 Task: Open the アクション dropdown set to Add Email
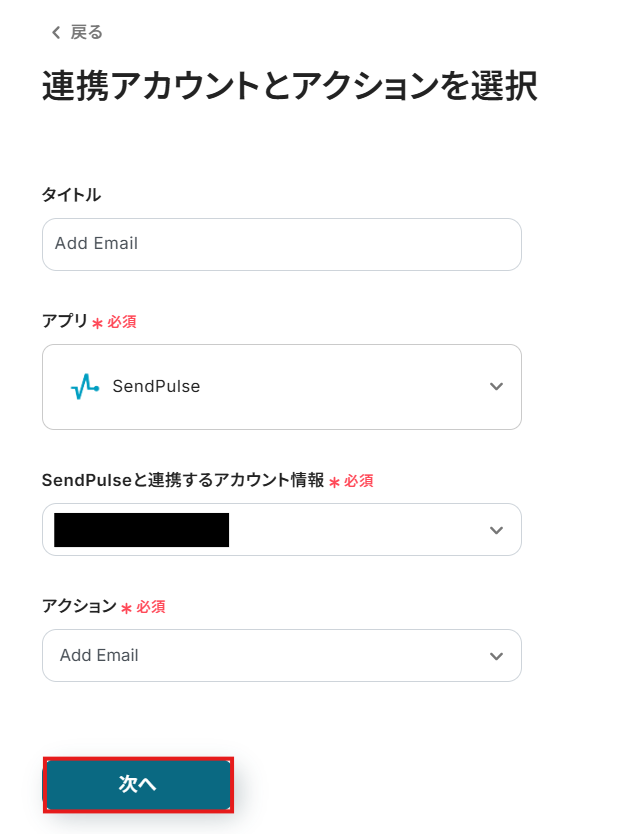[x=281, y=656]
